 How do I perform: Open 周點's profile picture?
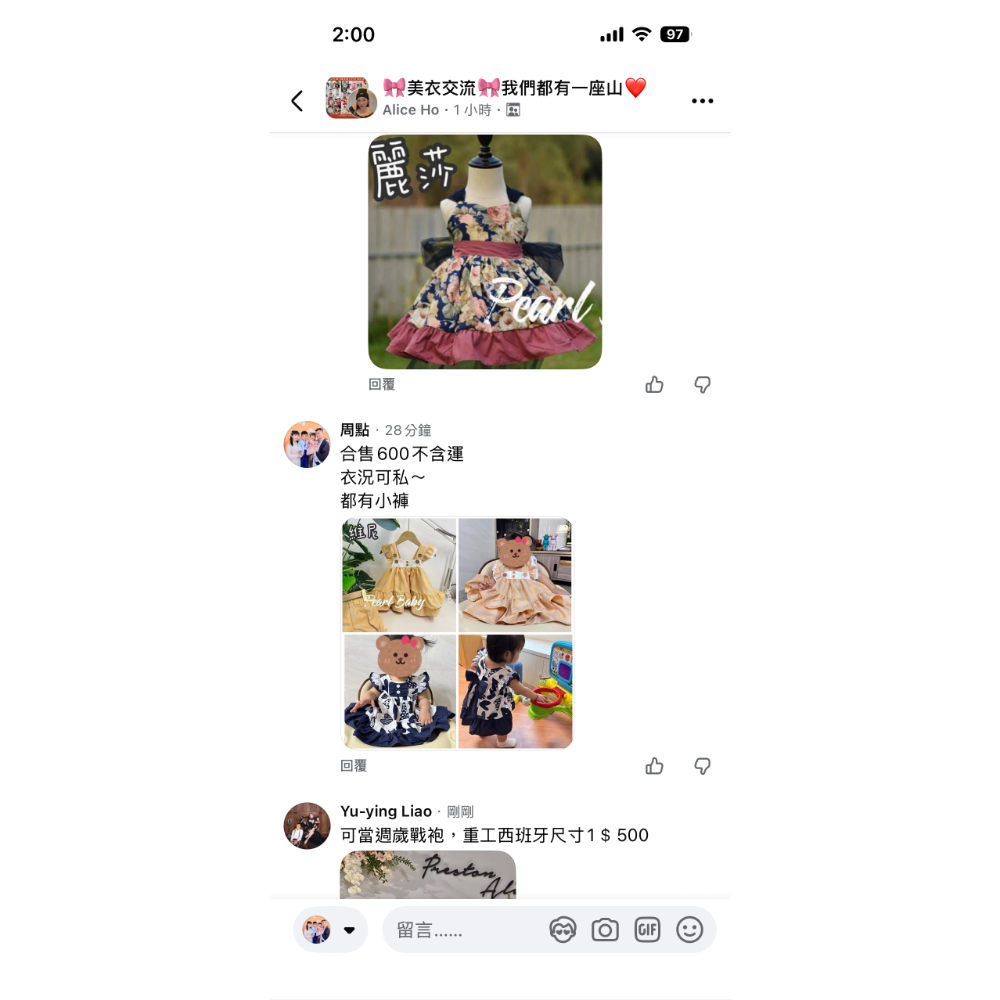(x=307, y=445)
